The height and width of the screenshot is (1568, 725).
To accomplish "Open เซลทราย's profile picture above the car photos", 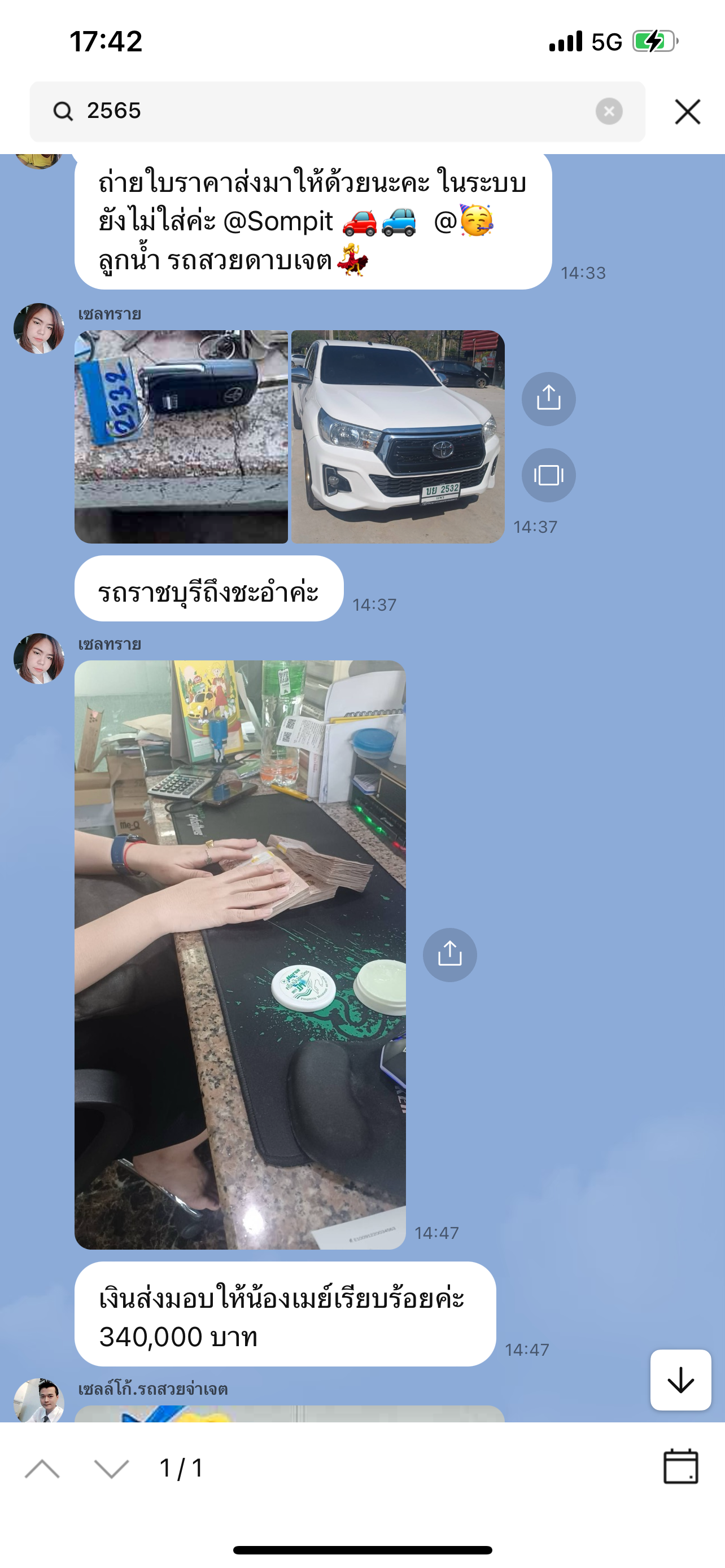I will (39, 329).
